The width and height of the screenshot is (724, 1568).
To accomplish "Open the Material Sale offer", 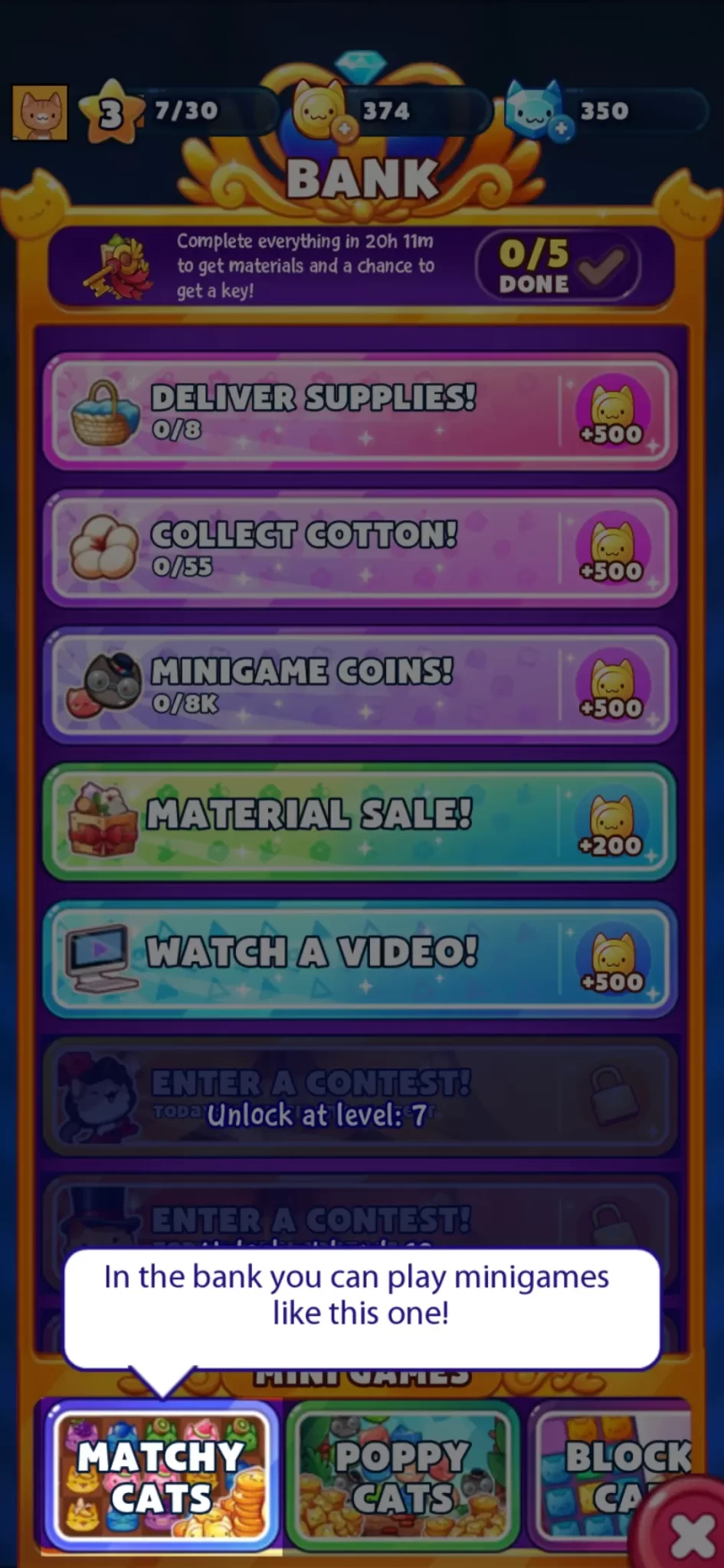I will pos(360,822).
